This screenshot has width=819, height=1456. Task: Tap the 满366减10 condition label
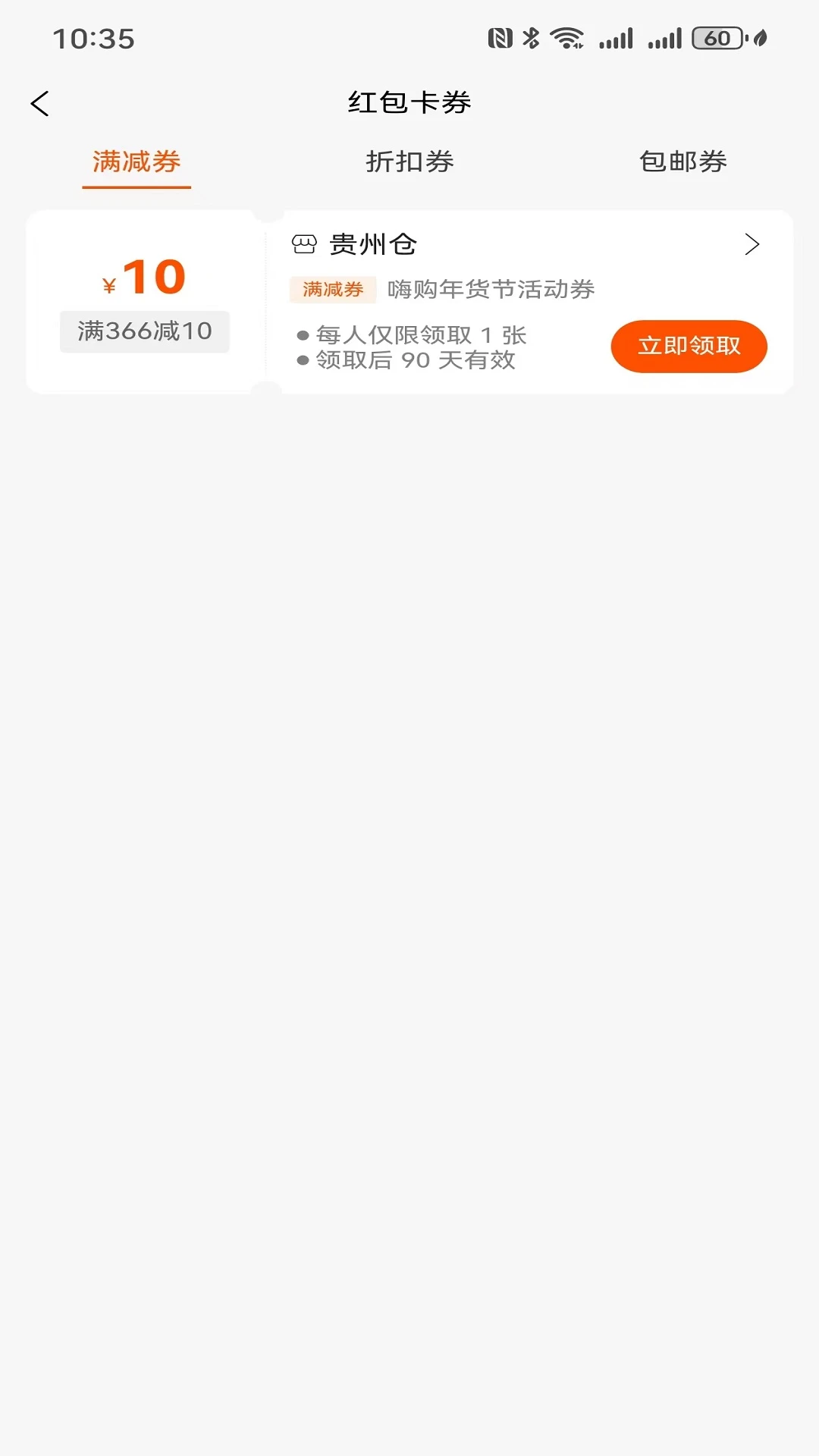coord(144,331)
